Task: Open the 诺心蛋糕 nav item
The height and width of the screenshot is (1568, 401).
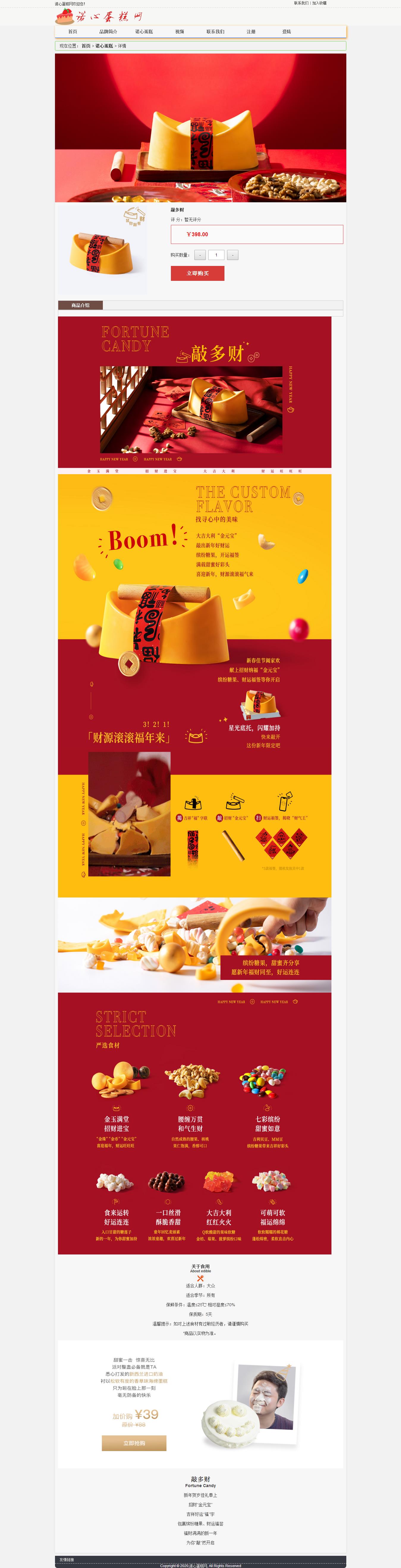Action: 144,32
